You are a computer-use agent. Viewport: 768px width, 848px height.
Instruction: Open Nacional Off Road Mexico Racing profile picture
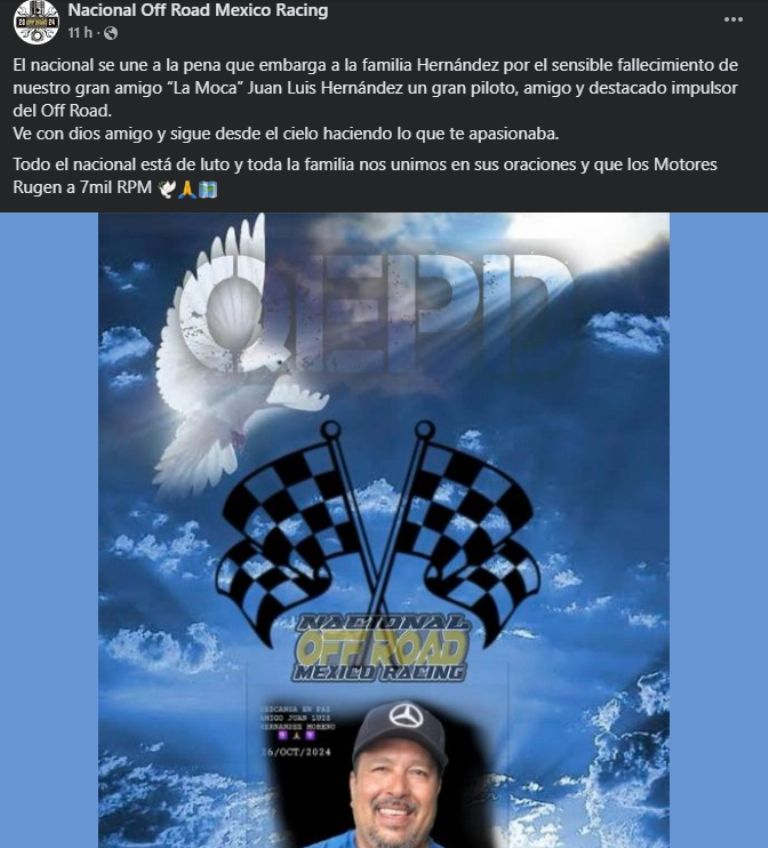pyautogui.click(x=36, y=22)
